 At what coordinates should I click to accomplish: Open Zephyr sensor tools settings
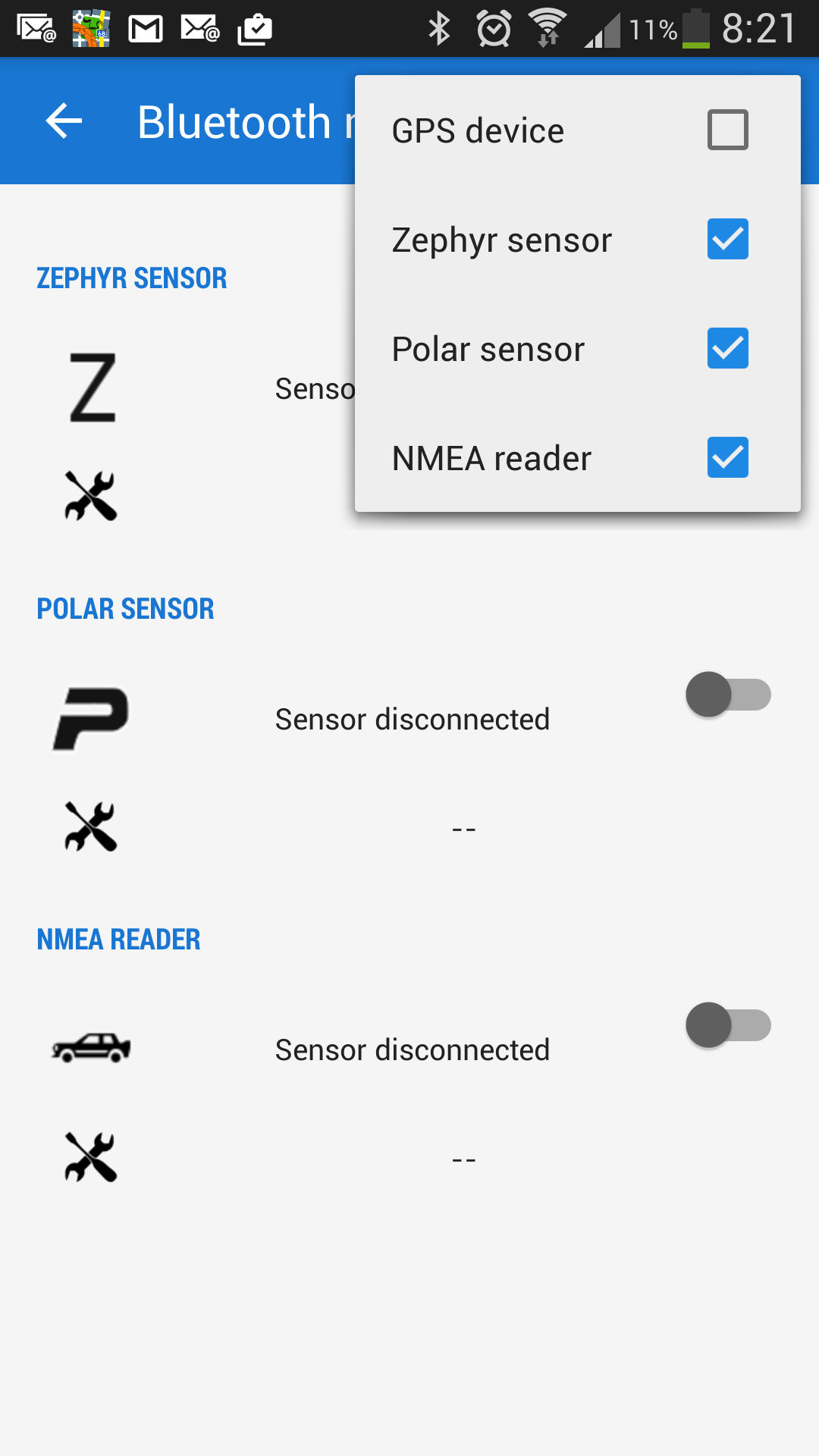point(91,496)
